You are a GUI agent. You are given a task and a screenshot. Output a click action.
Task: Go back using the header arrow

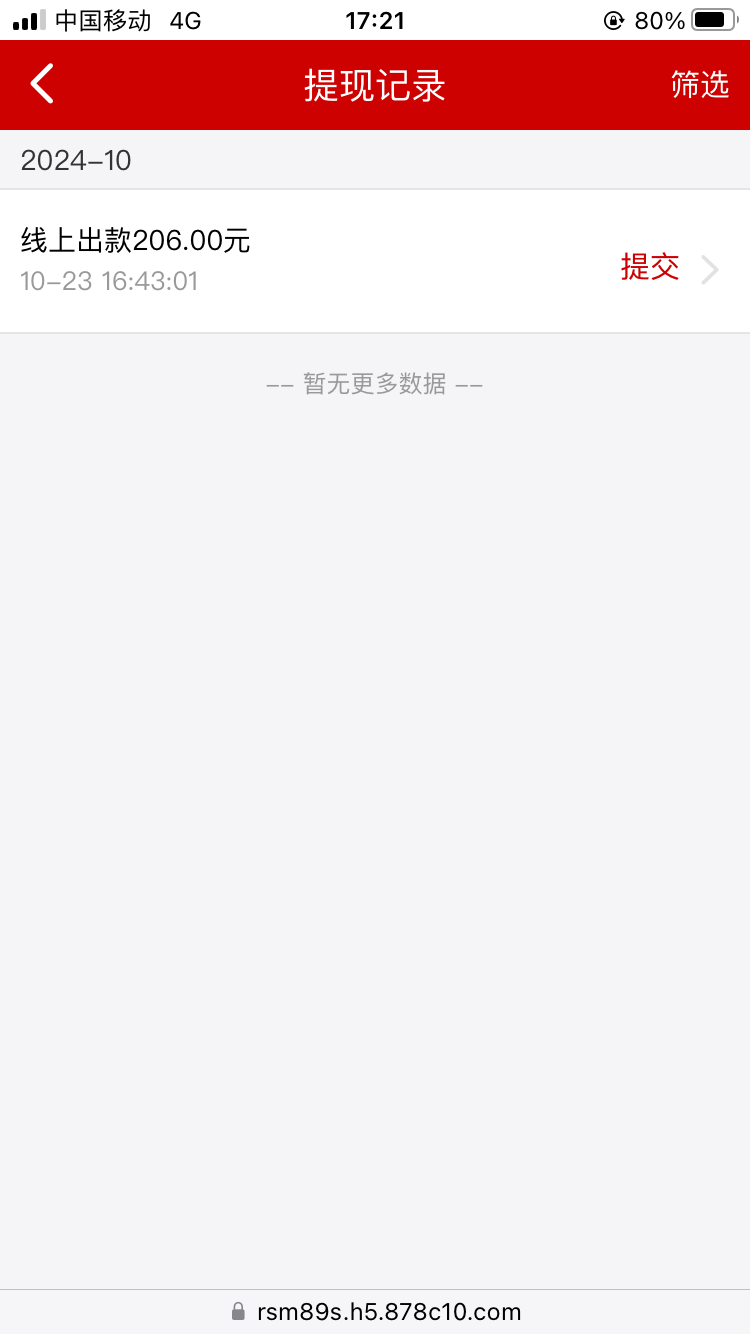pos(42,85)
